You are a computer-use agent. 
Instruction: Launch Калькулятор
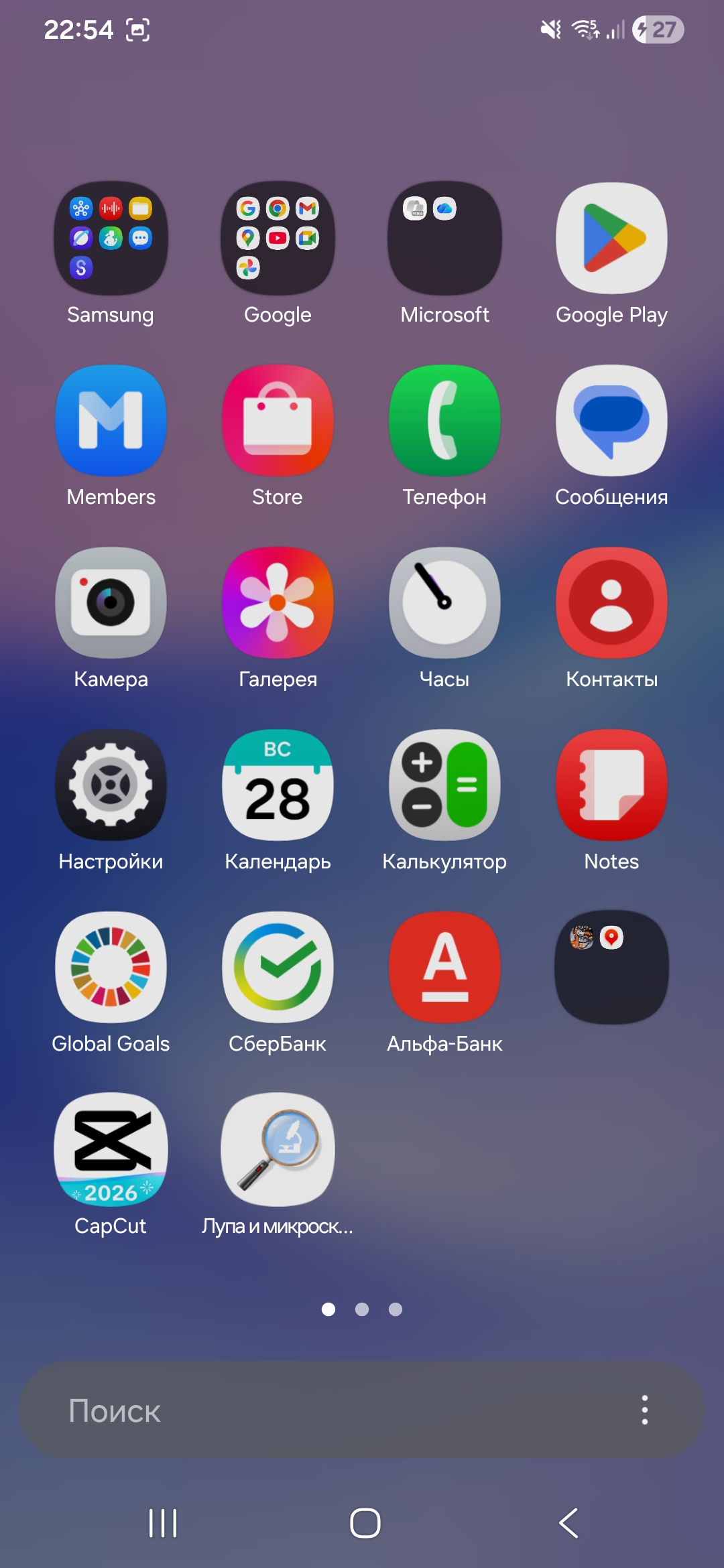(444, 785)
